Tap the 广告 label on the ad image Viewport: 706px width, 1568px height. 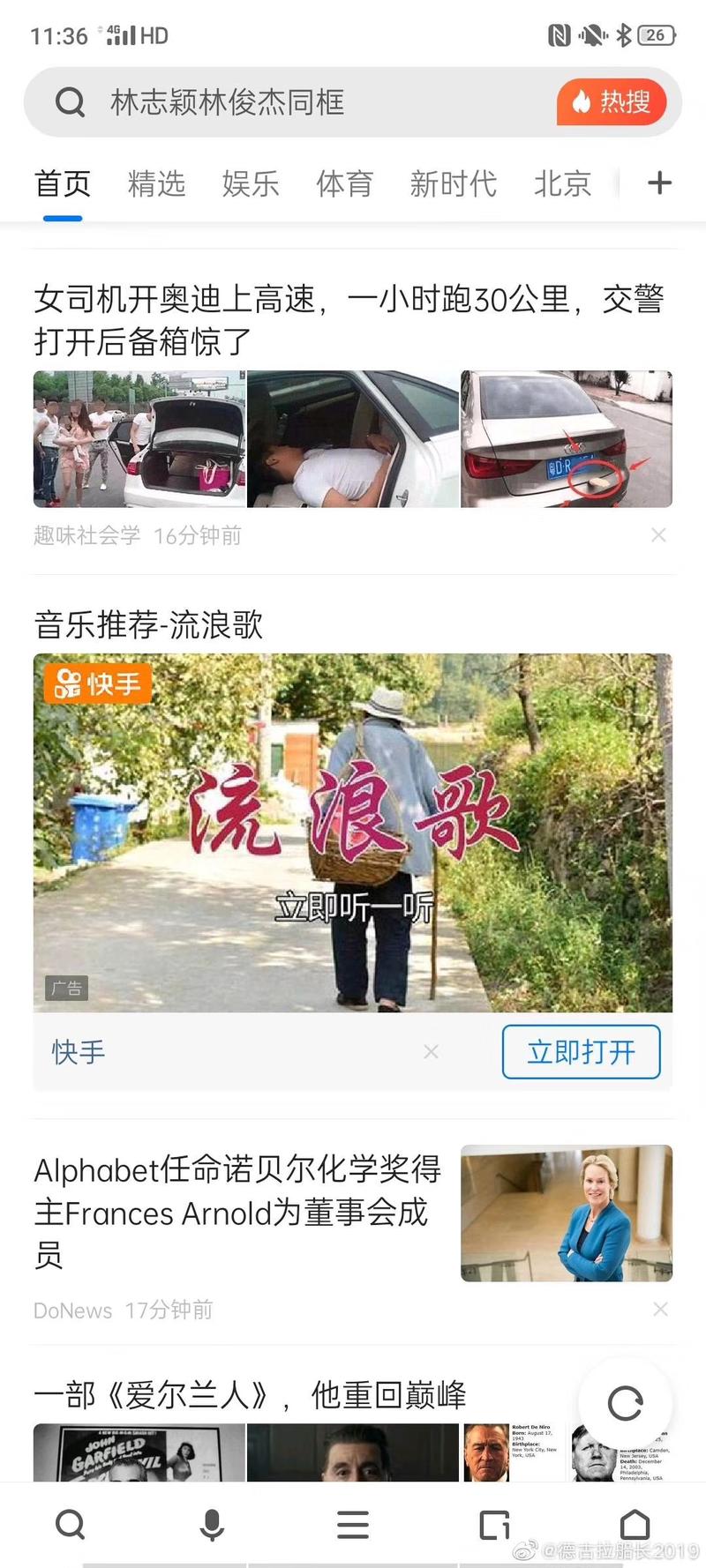pos(65,988)
